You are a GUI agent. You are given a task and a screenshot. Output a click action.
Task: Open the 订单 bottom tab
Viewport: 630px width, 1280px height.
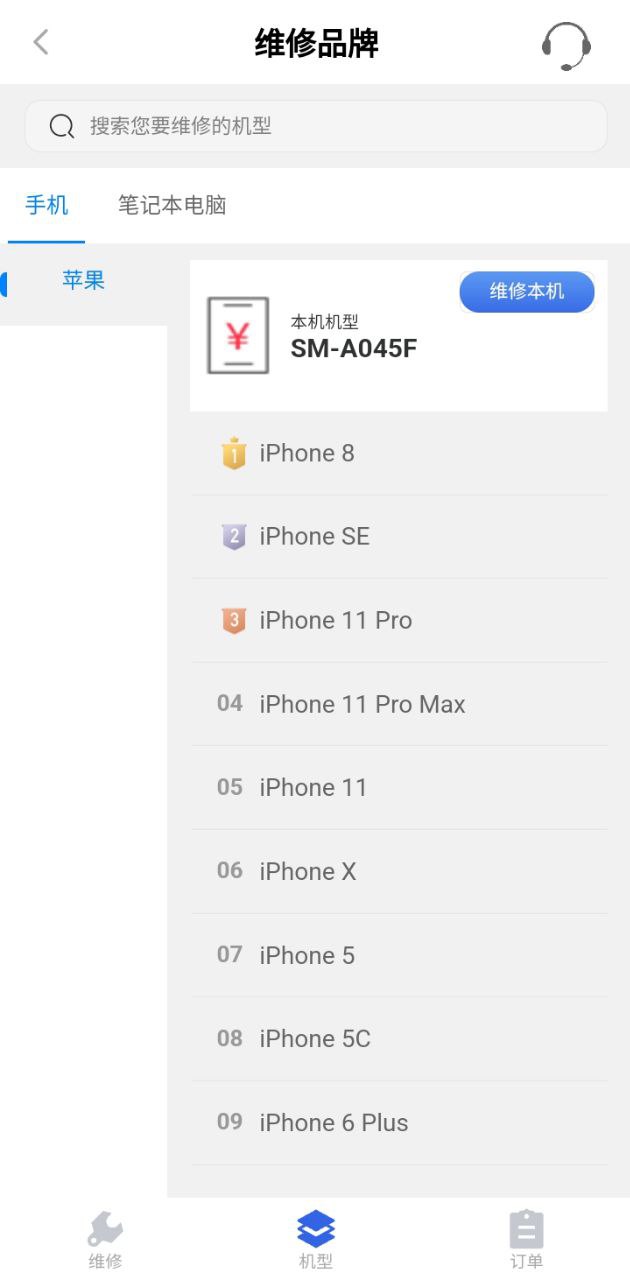click(526, 1240)
